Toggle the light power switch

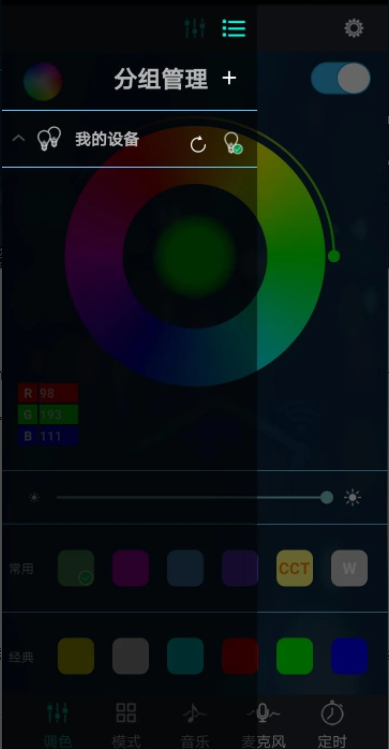[x=340, y=78]
